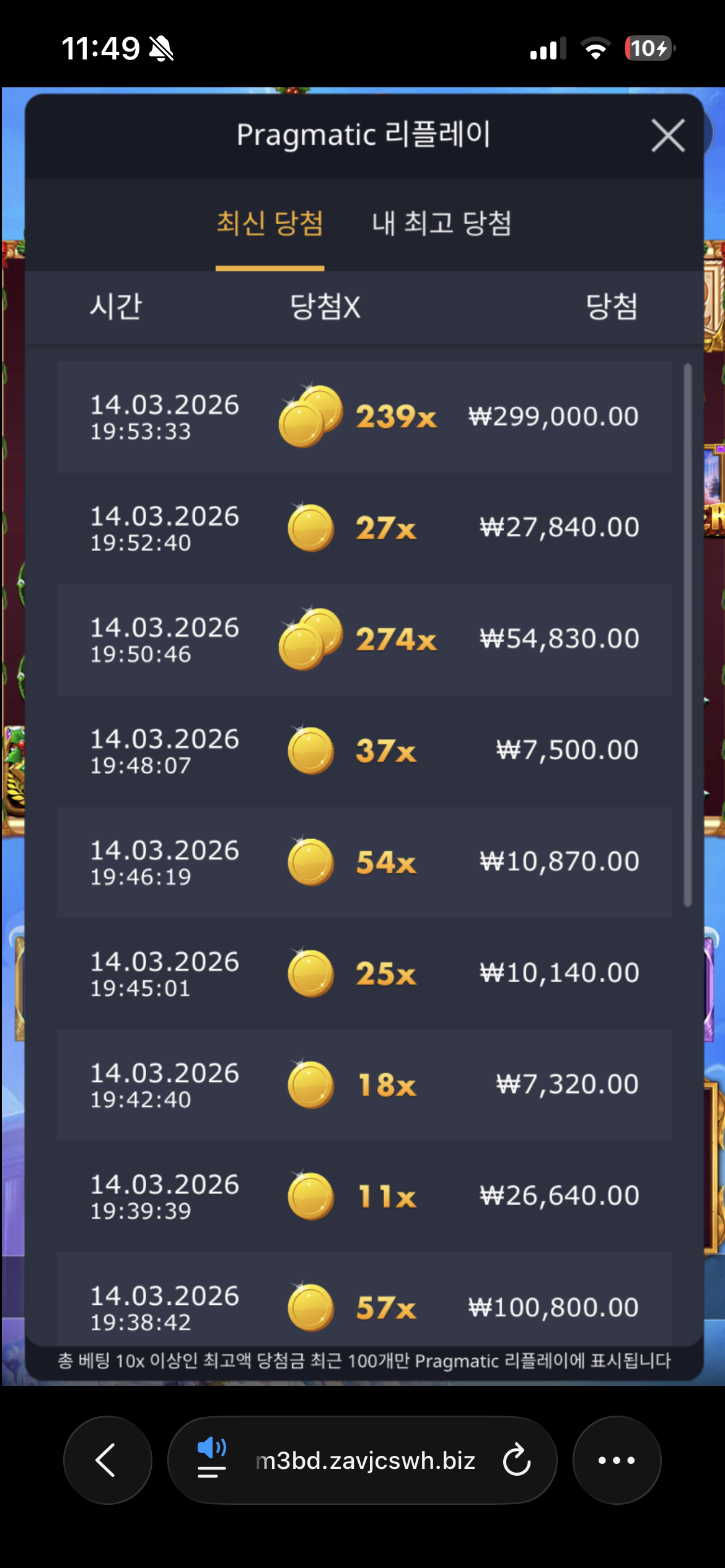Open the 239x replay at 19:53:33

point(364,417)
